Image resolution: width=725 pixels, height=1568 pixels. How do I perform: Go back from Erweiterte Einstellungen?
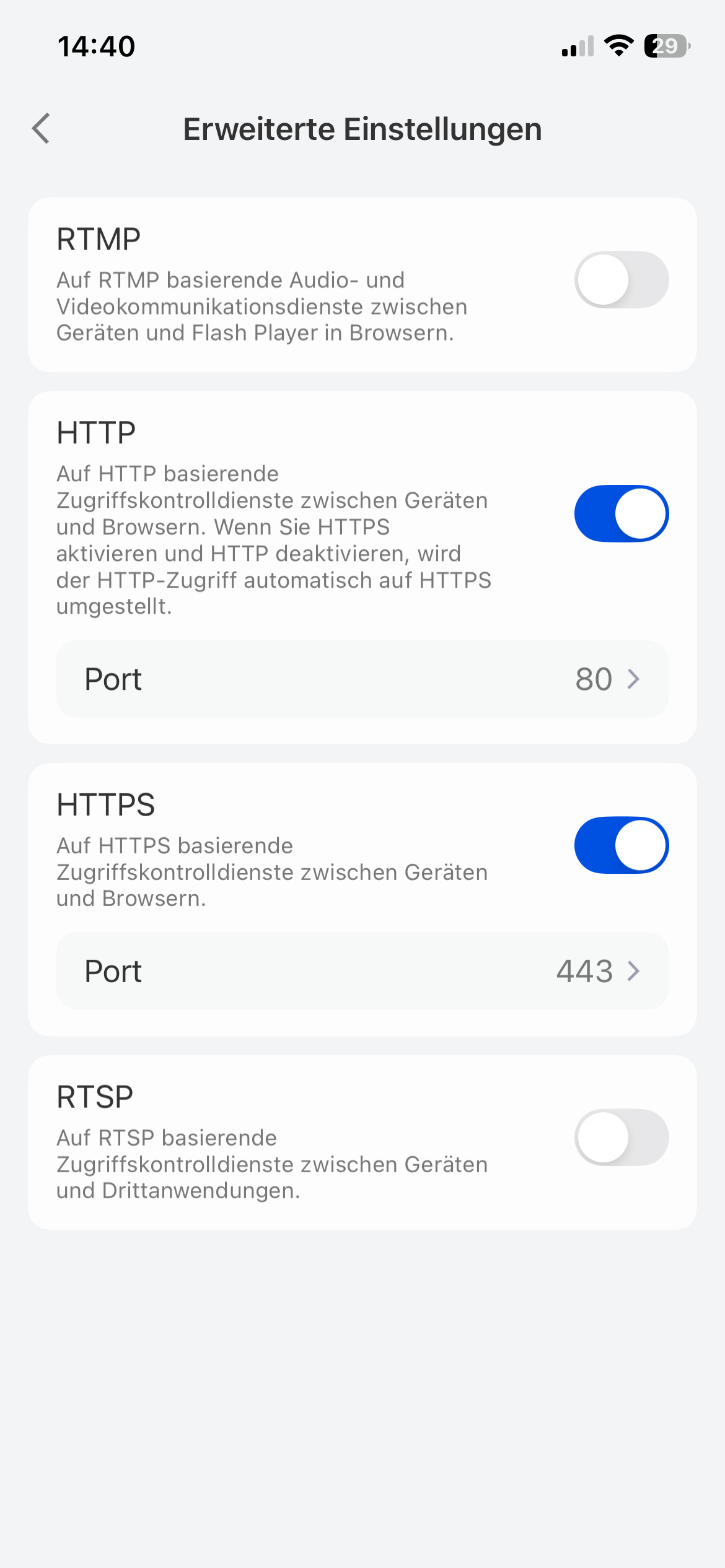tap(42, 129)
